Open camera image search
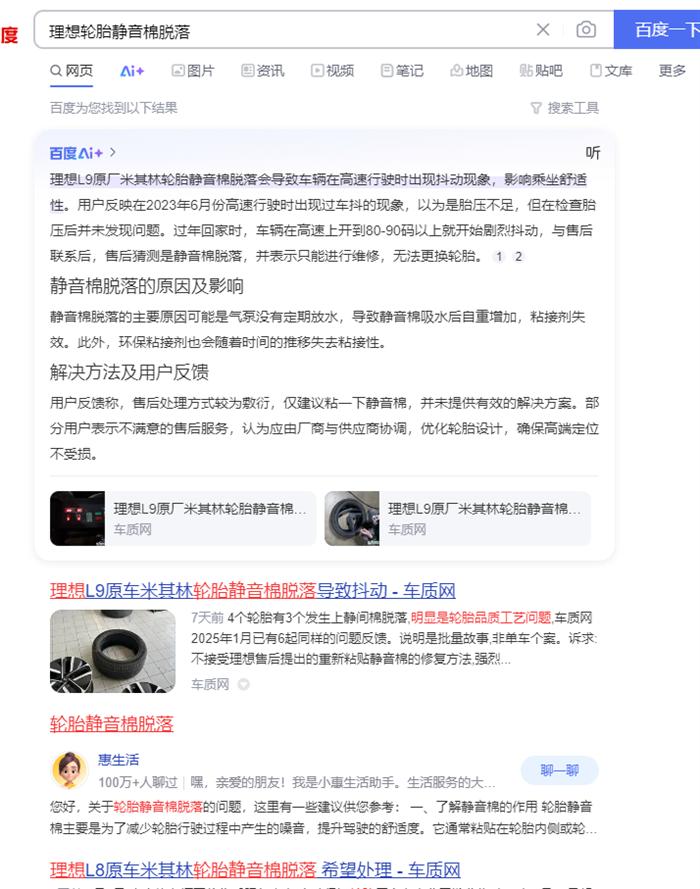The height and width of the screenshot is (889, 700). click(x=586, y=30)
